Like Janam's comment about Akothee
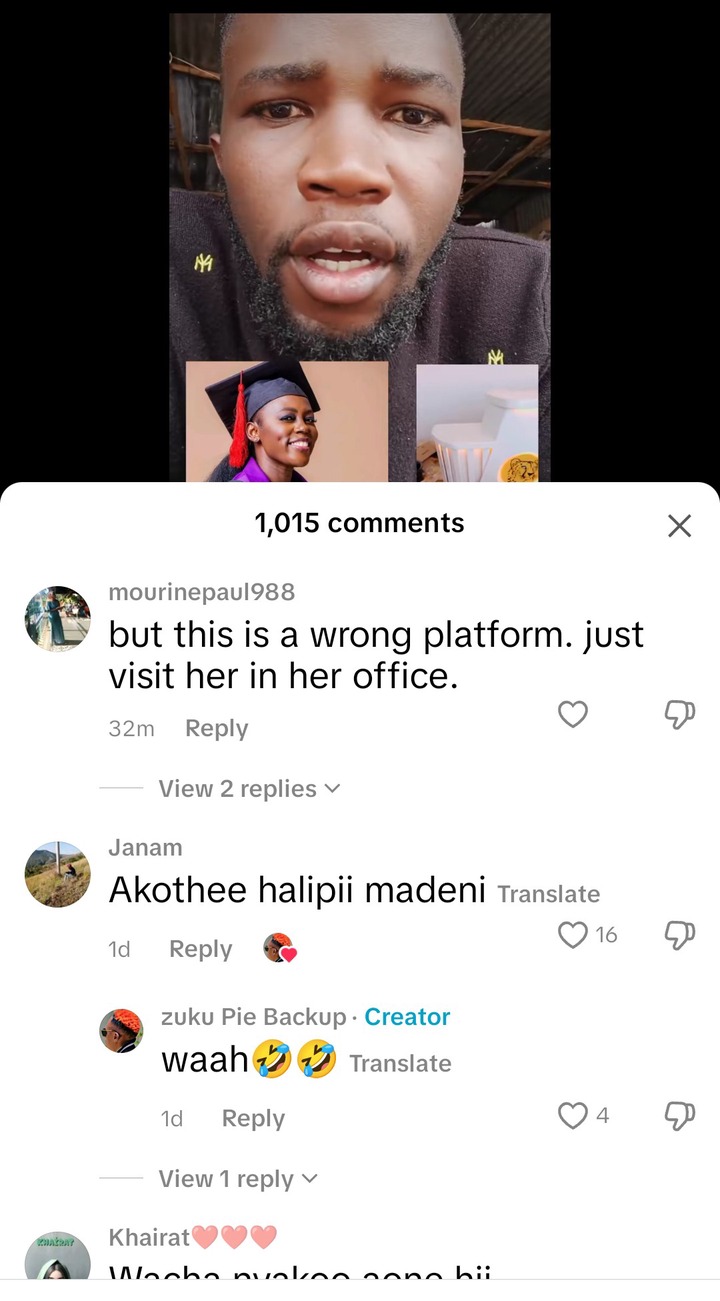This screenshot has width=720, height=1301. [573, 935]
